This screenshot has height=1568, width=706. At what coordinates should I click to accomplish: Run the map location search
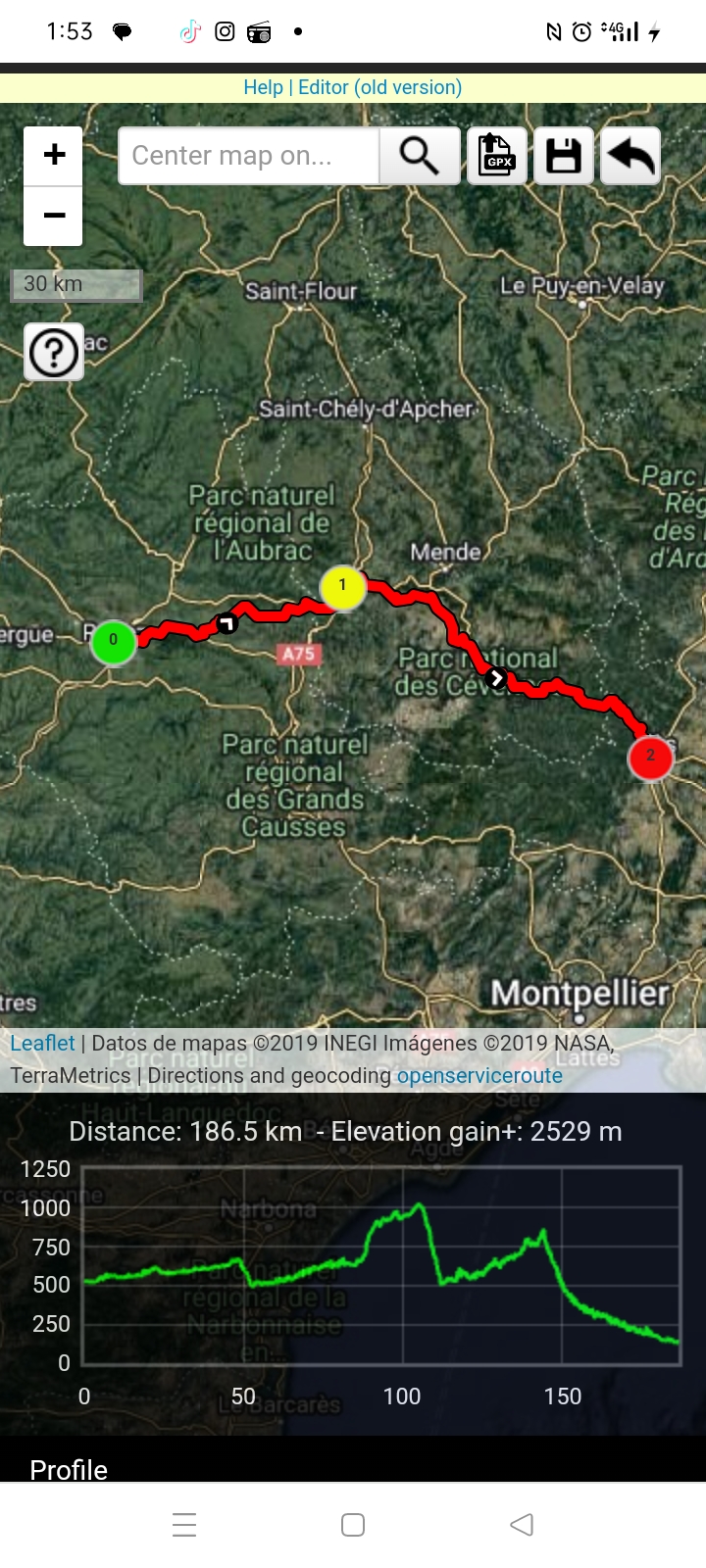[420, 156]
